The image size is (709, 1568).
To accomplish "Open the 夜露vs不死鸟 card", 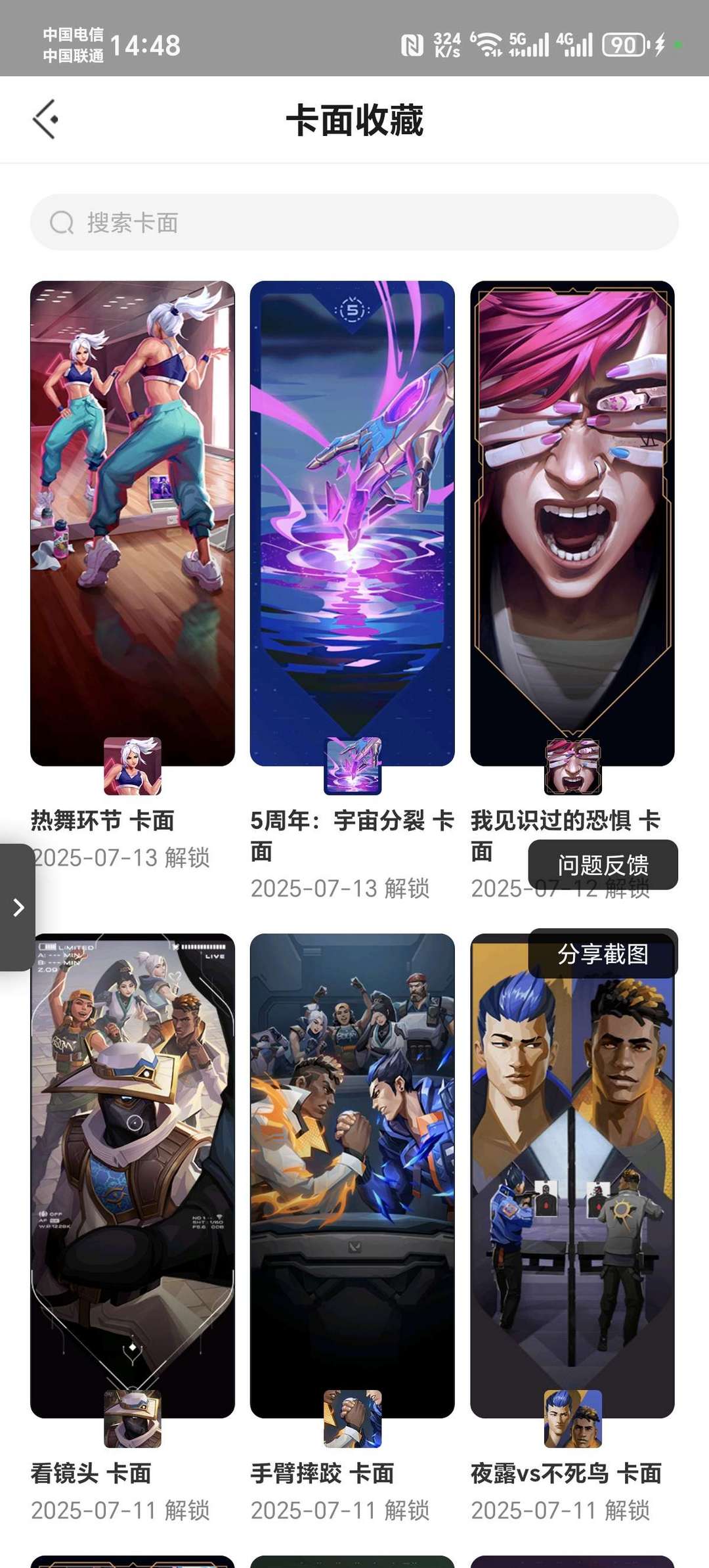I will 572,1176.
